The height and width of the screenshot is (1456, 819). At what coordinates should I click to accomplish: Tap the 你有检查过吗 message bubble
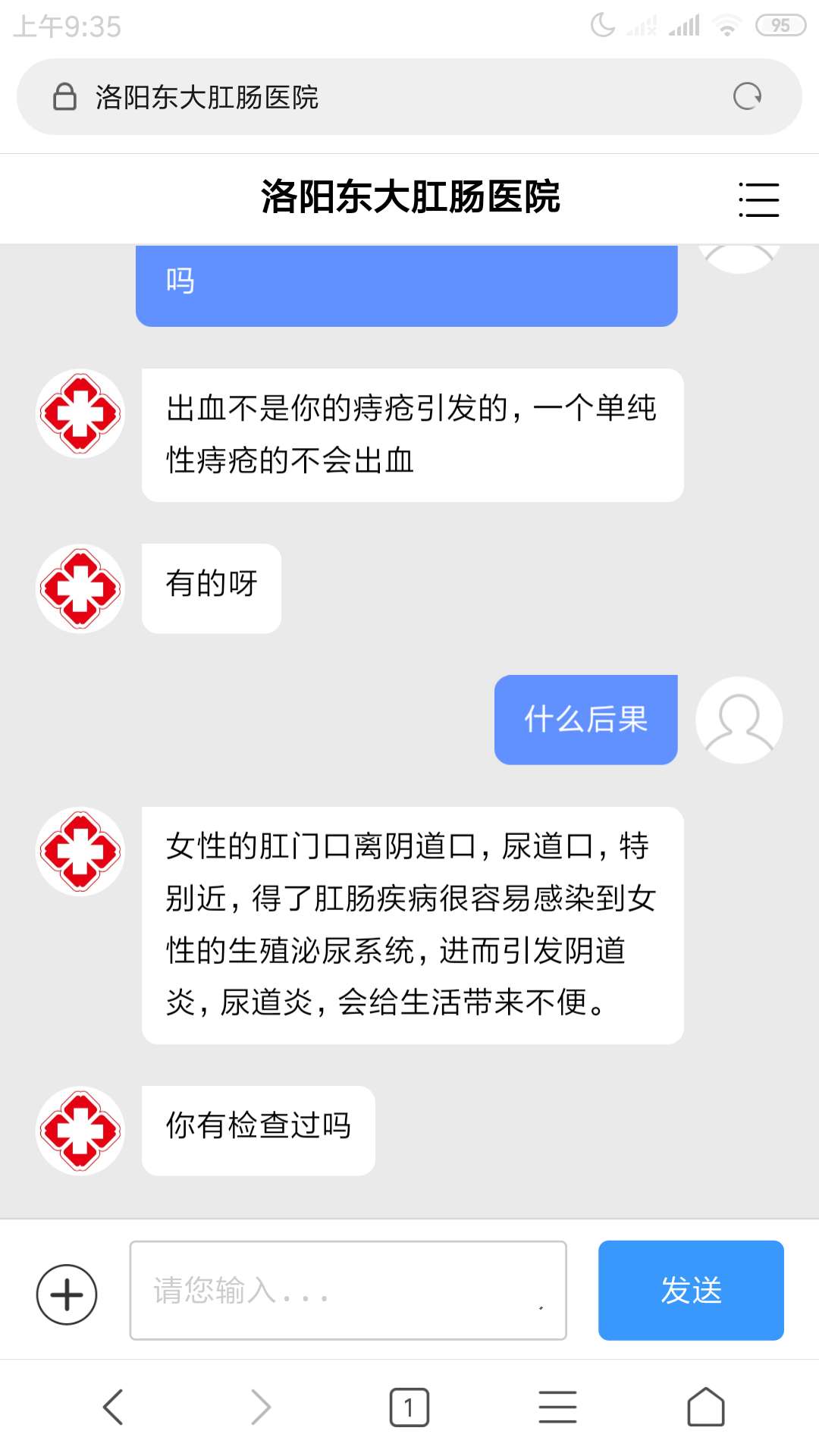pyautogui.click(x=257, y=1129)
